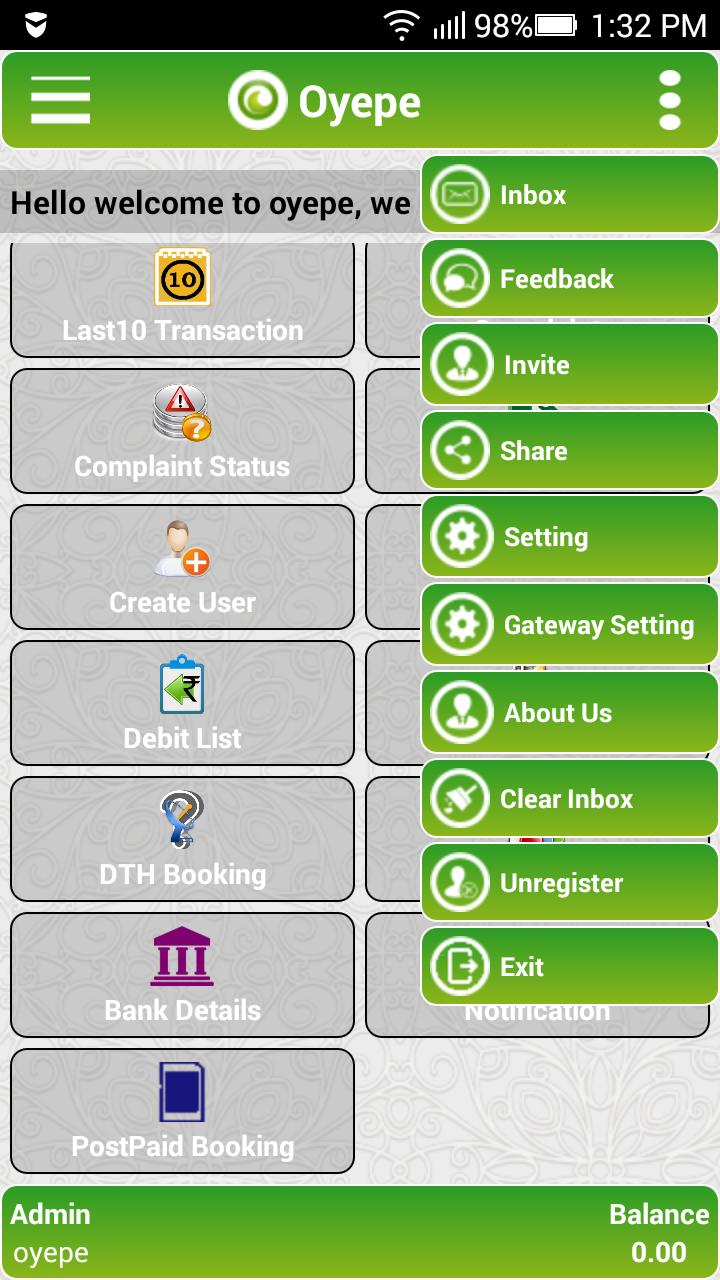Open Gateway Setting
The height and width of the screenshot is (1280, 720).
pyautogui.click(x=569, y=625)
